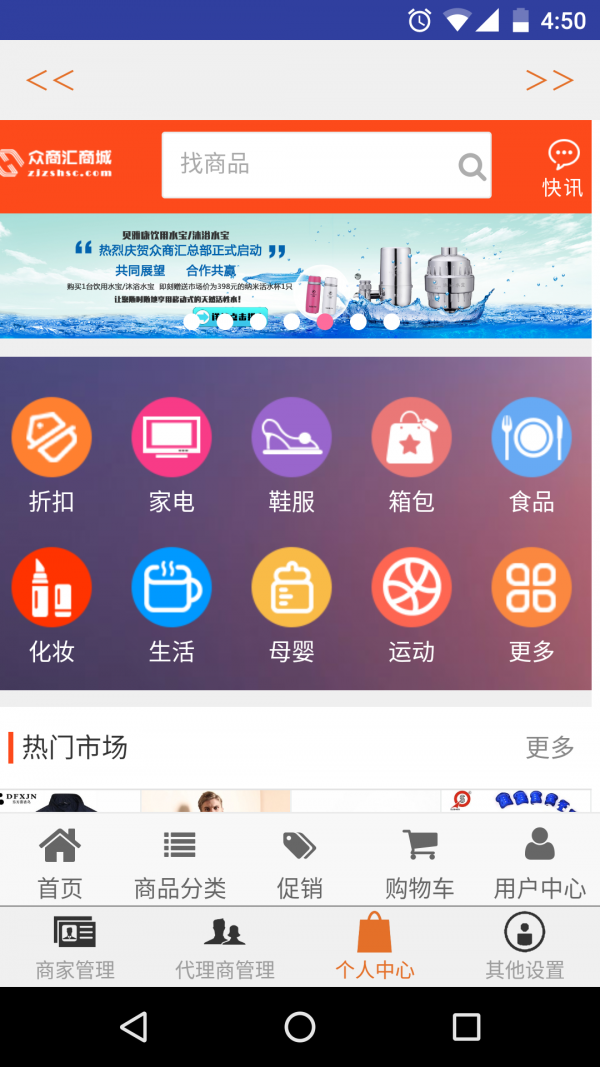Viewport: 600px width, 1067px height.
Task: Open 其他设置 settings tab
Action: click(x=525, y=947)
